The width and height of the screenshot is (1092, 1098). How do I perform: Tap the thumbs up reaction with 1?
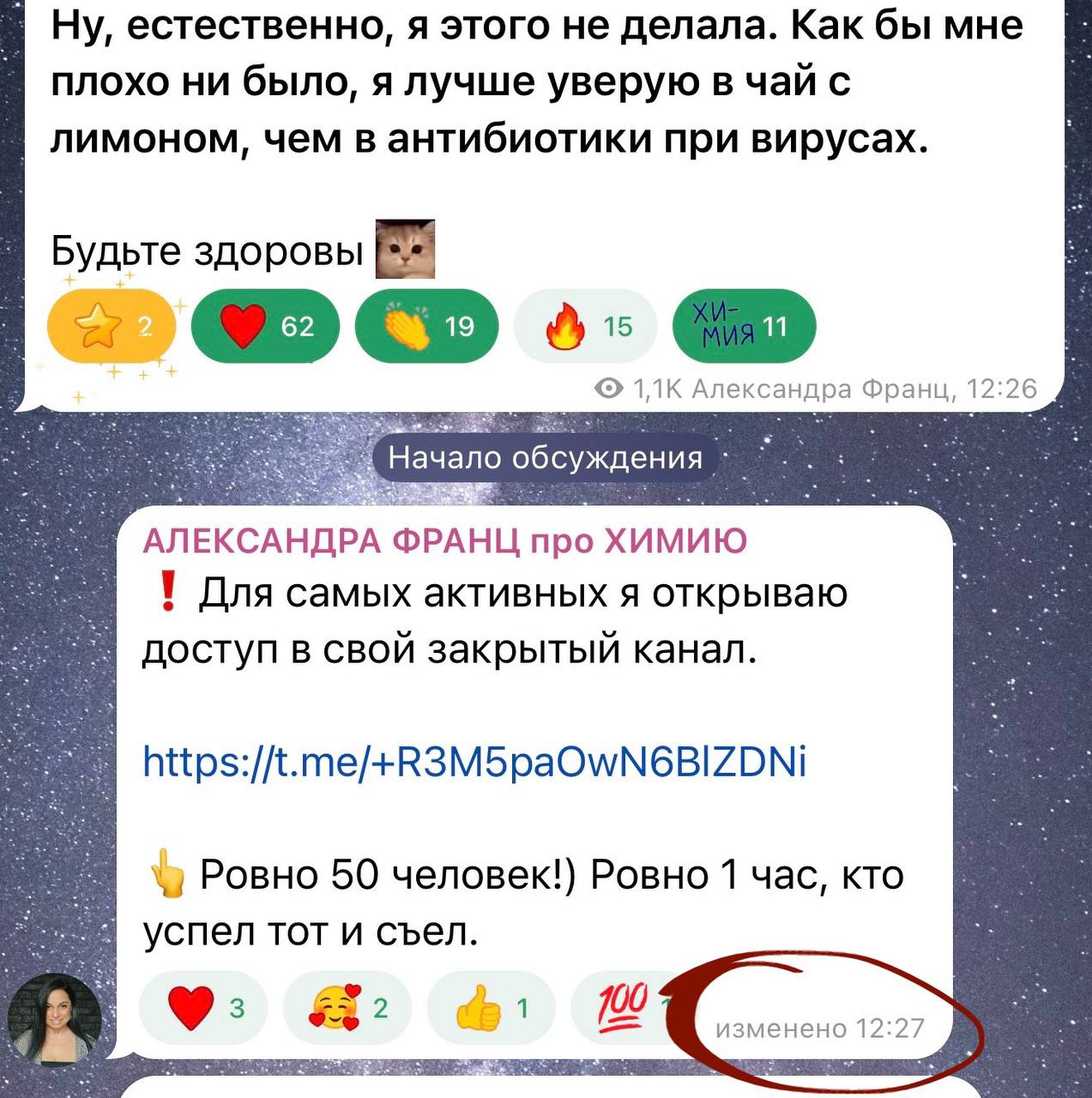(491, 1008)
